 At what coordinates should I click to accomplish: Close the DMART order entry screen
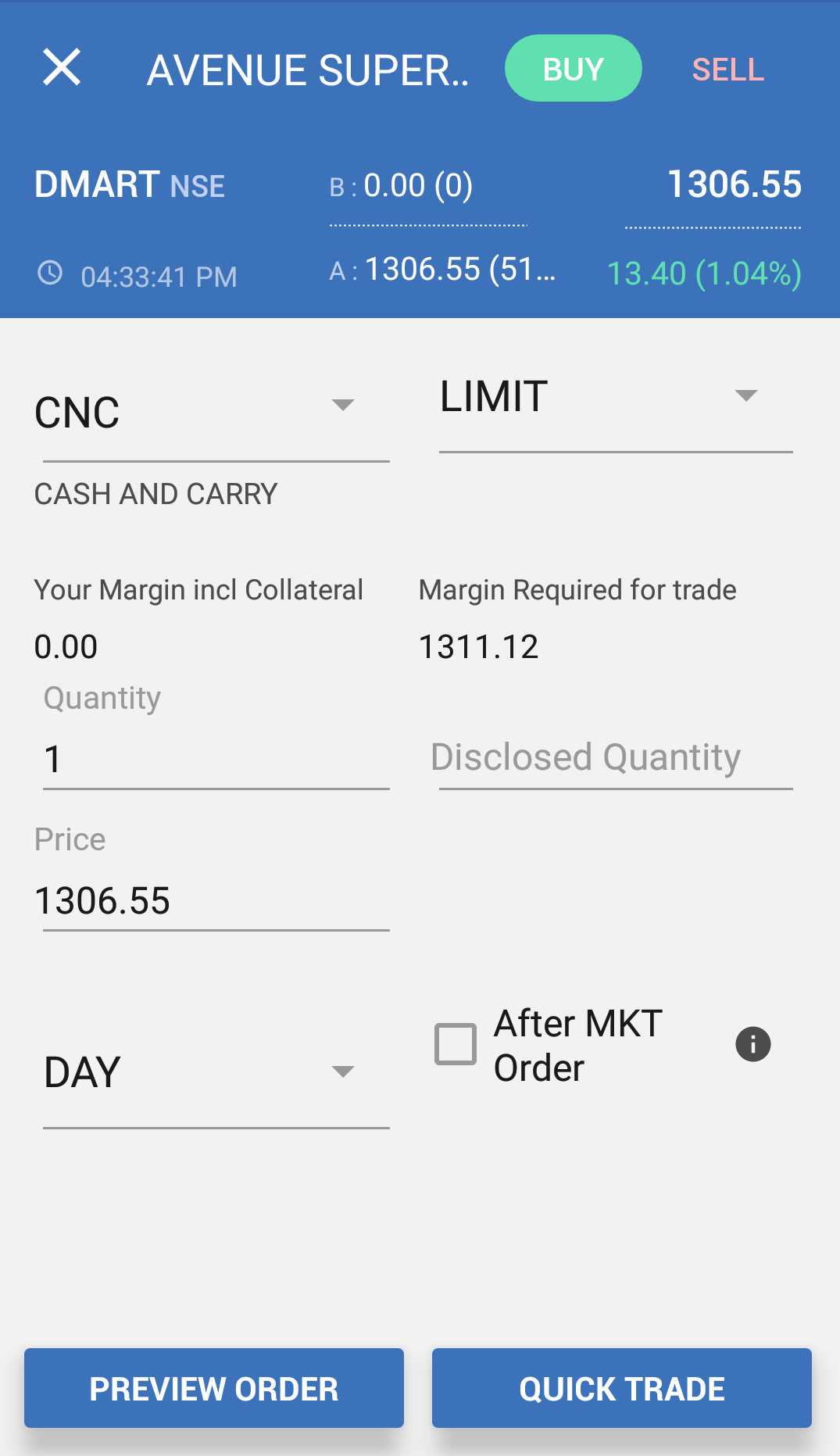61,68
